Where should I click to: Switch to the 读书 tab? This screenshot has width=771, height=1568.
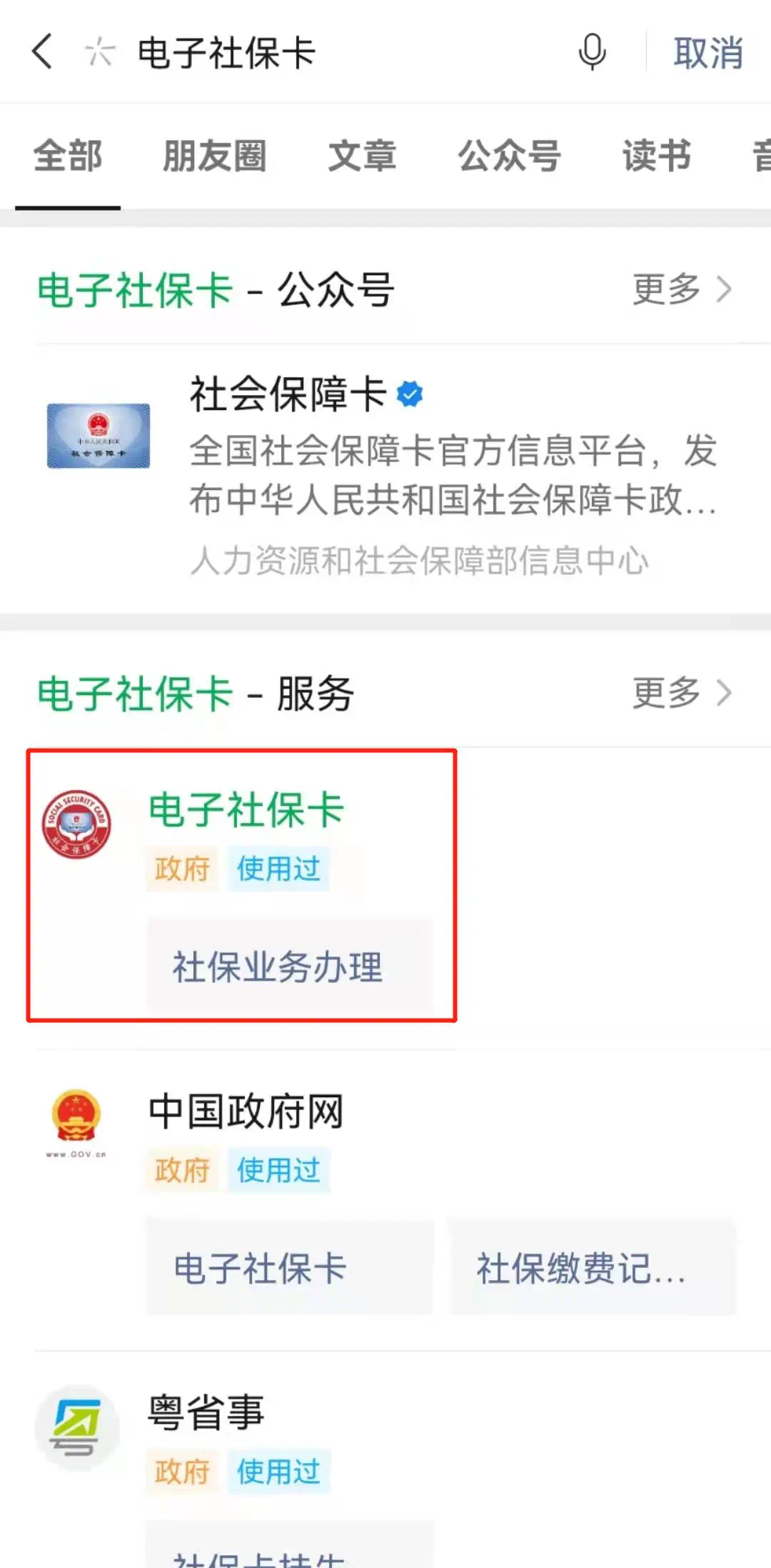657,156
